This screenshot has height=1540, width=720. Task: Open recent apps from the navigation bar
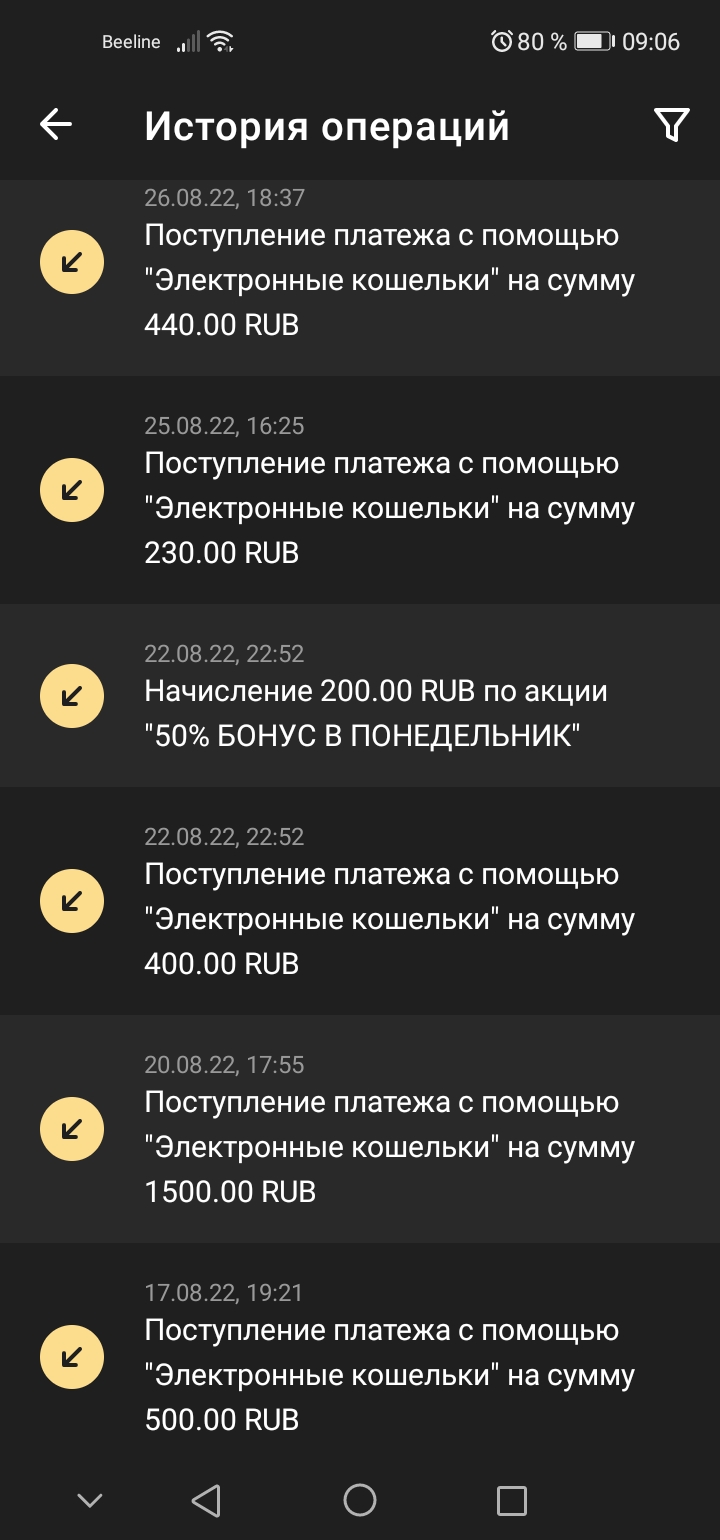pos(512,1500)
